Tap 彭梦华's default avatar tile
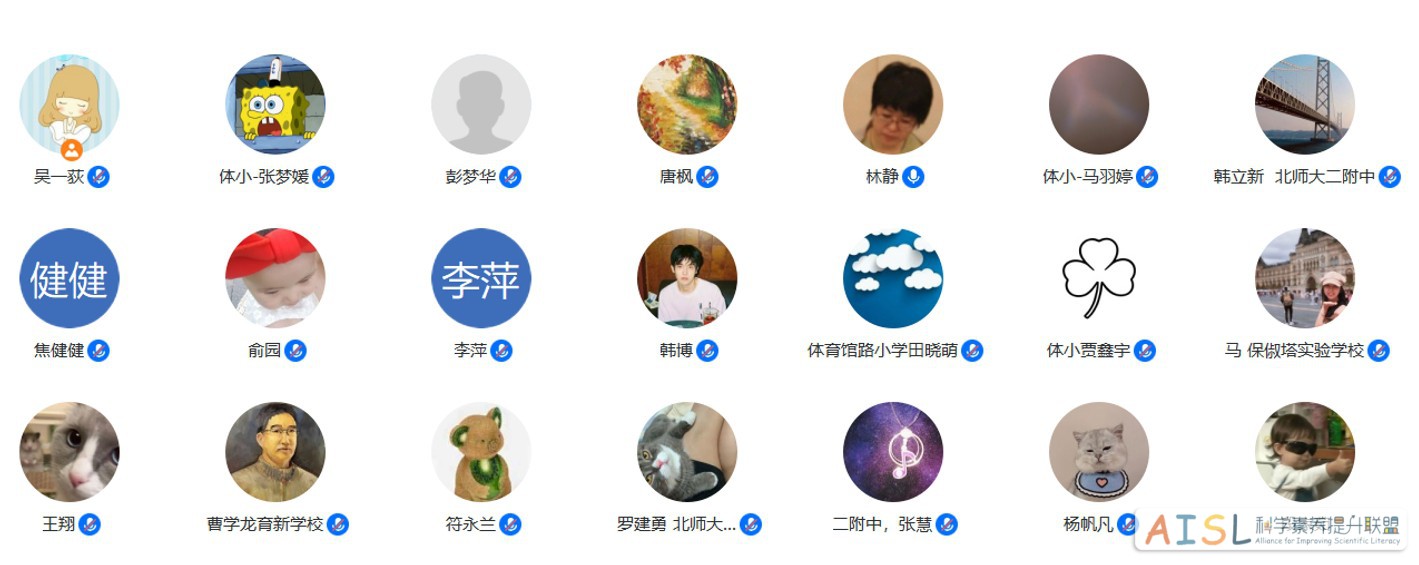Screen dimensions: 1419x565 481,104
